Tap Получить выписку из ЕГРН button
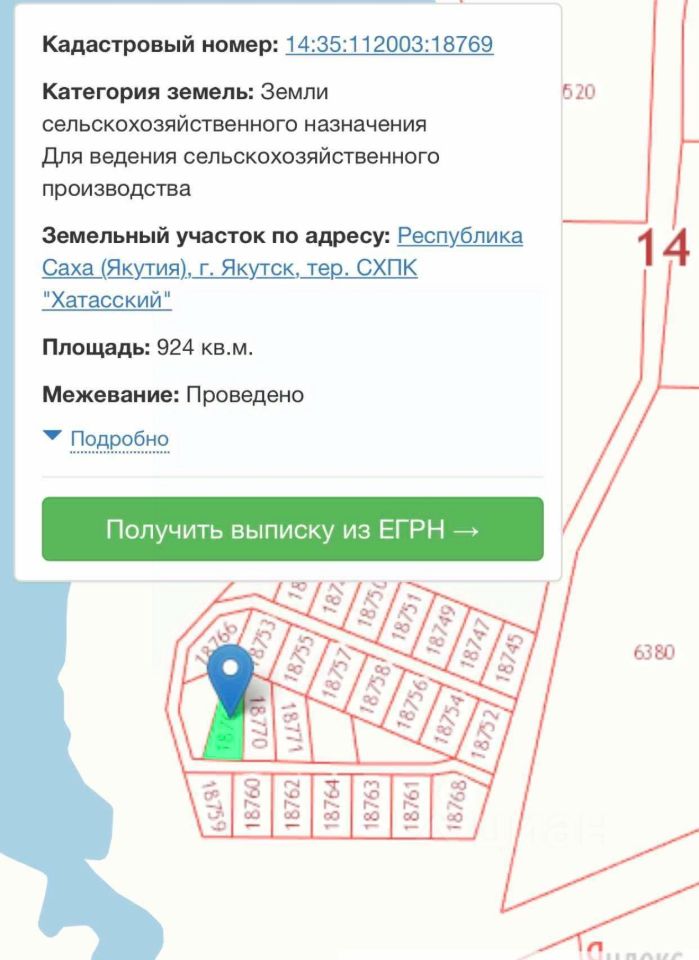Image resolution: width=699 pixels, height=960 pixels. point(292,529)
